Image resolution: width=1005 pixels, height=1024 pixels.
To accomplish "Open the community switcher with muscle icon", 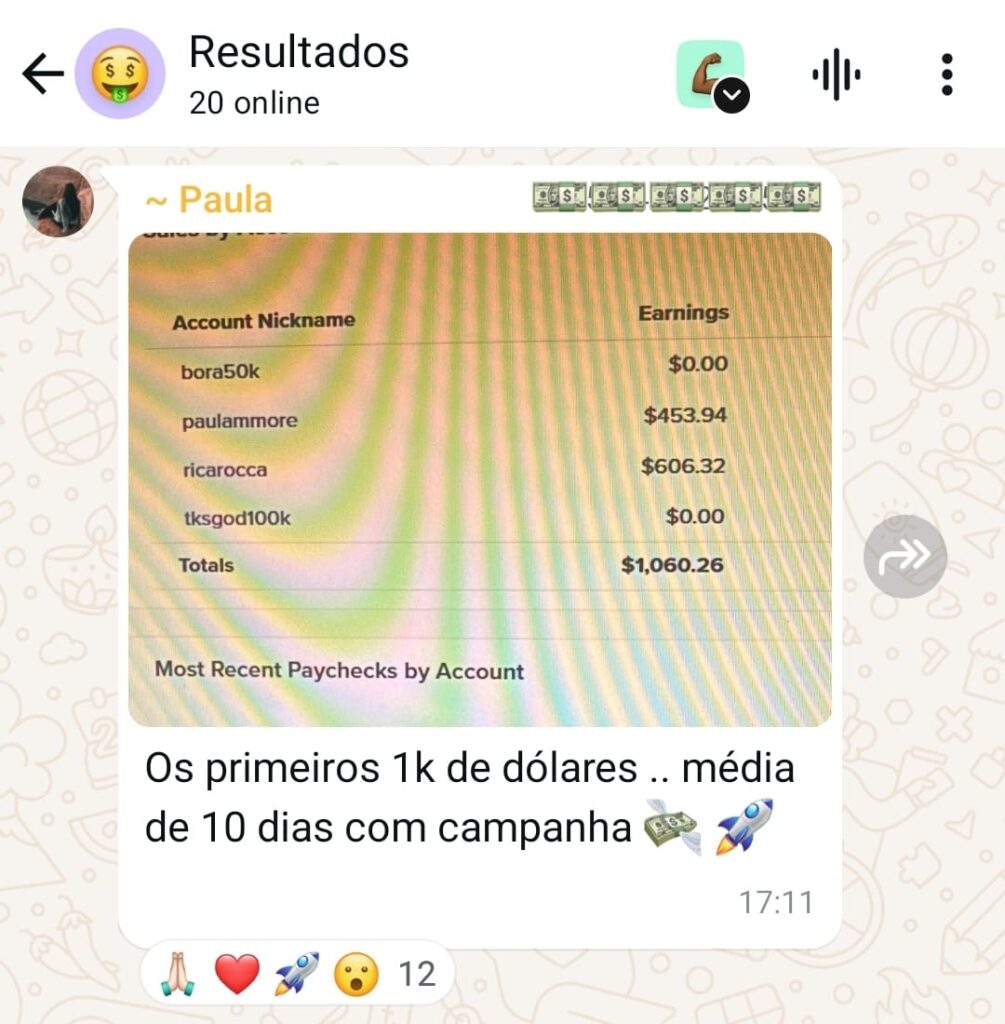I will click(x=712, y=75).
